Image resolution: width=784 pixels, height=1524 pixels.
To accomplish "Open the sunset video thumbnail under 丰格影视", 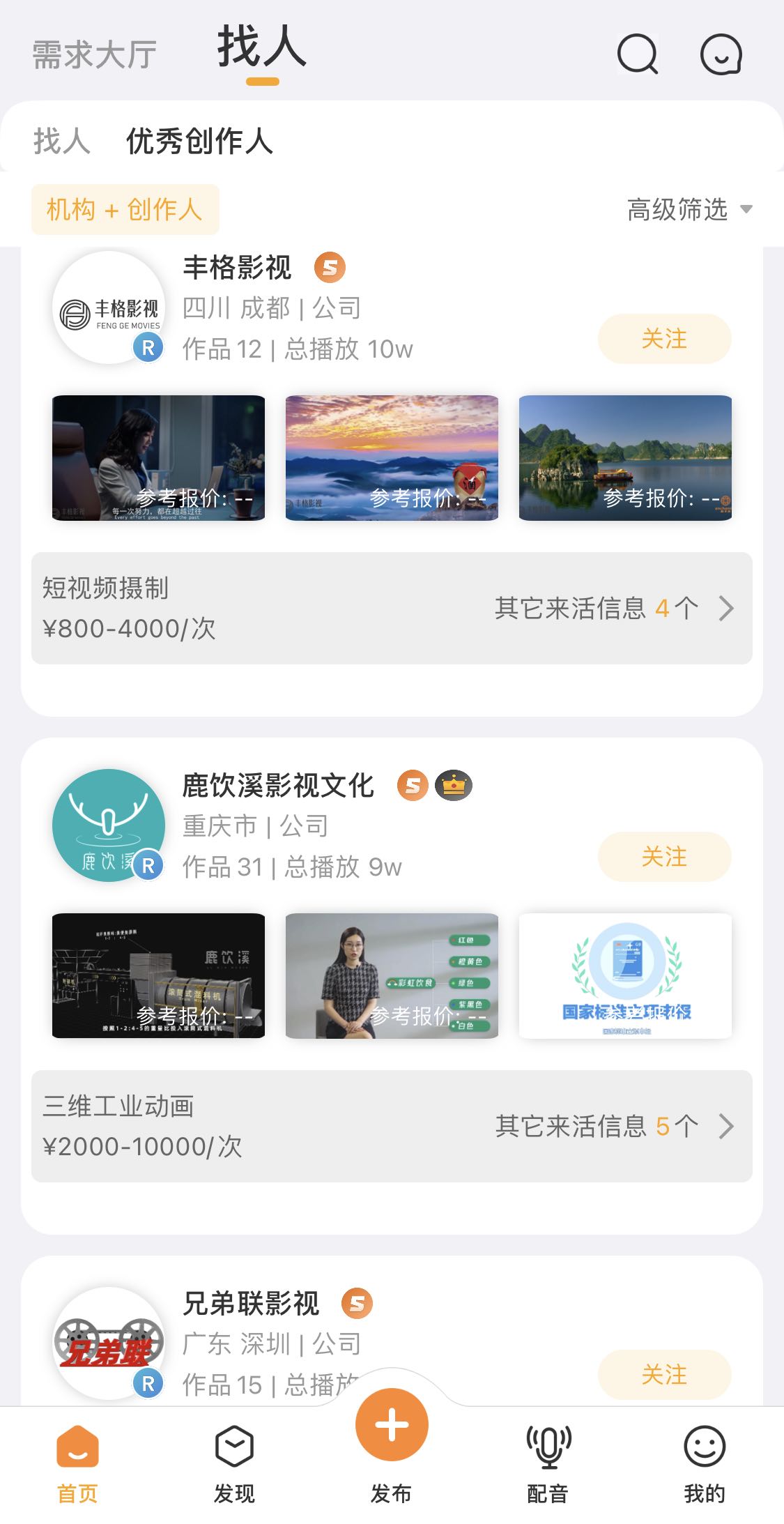I will 392,457.
